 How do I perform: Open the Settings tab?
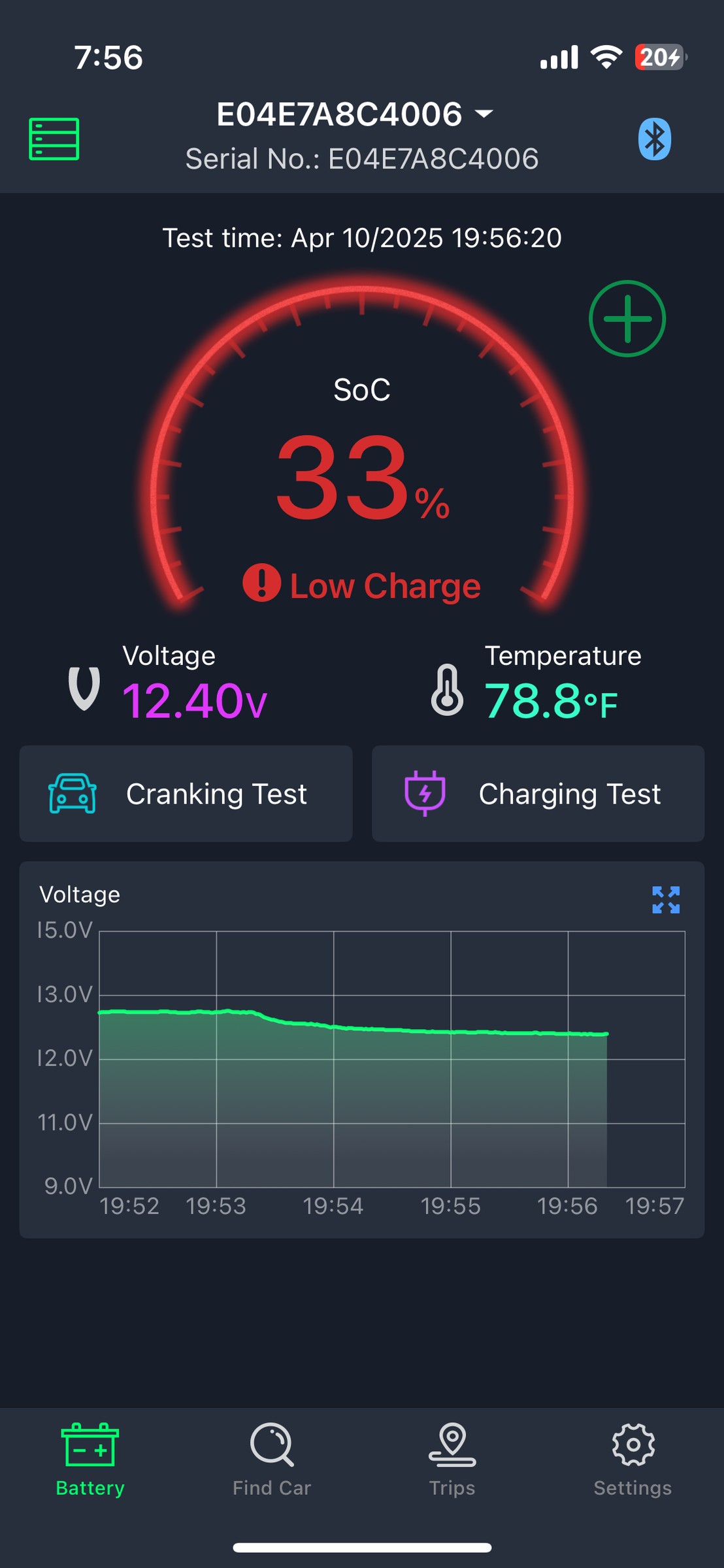tap(633, 1460)
